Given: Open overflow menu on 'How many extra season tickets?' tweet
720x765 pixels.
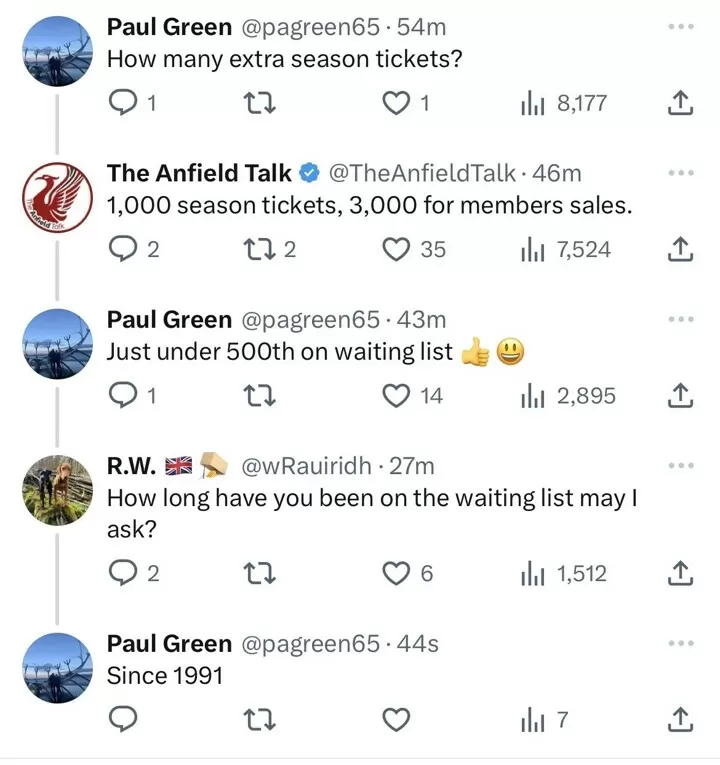Looking at the screenshot, I should coord(680,26).
